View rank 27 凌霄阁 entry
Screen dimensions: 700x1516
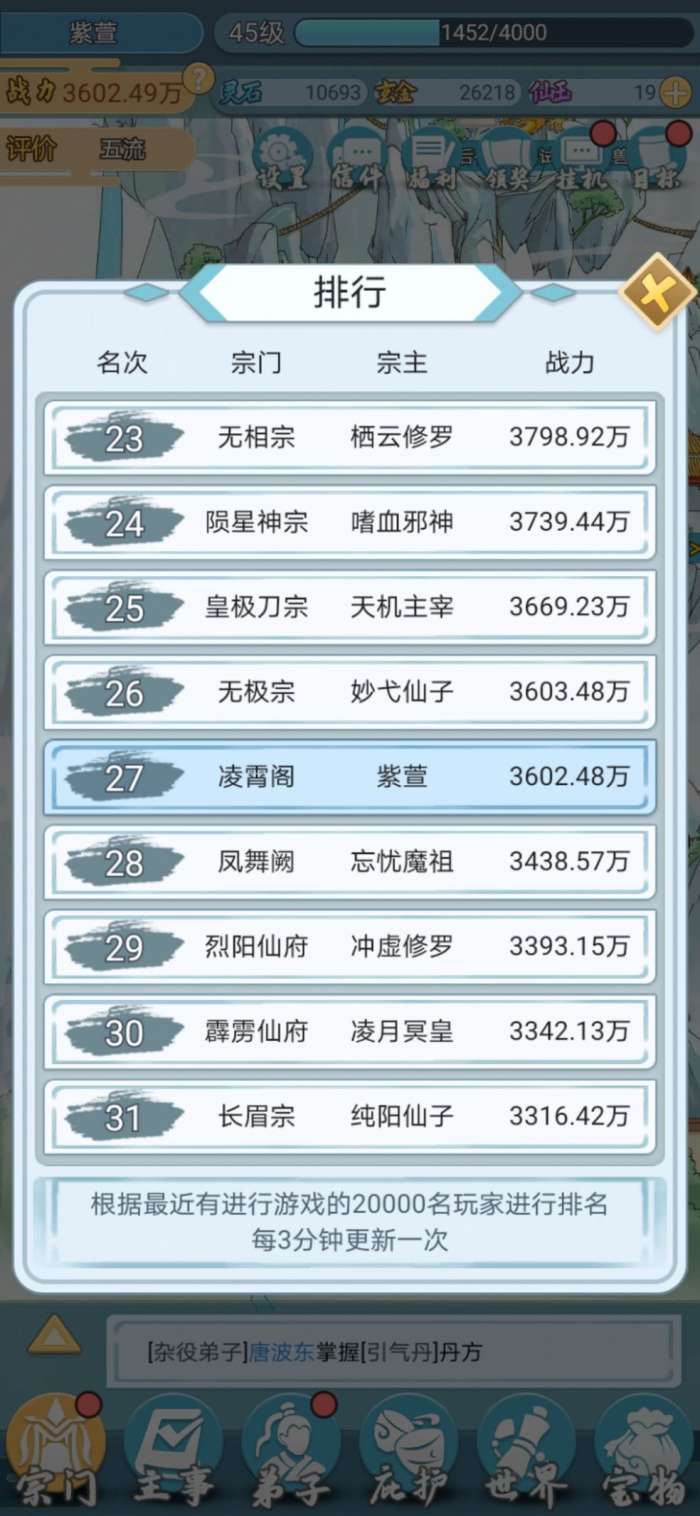point(349,777)
